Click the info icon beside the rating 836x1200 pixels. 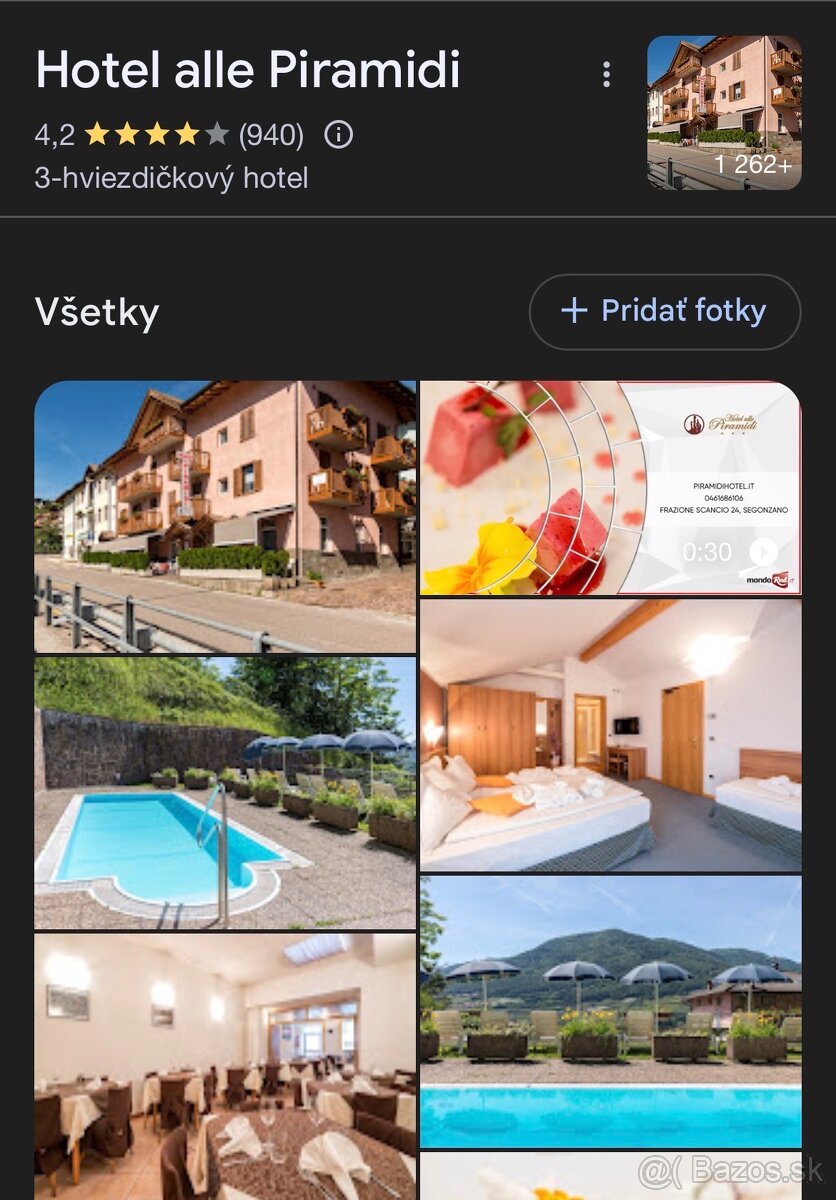coord(340,133)
